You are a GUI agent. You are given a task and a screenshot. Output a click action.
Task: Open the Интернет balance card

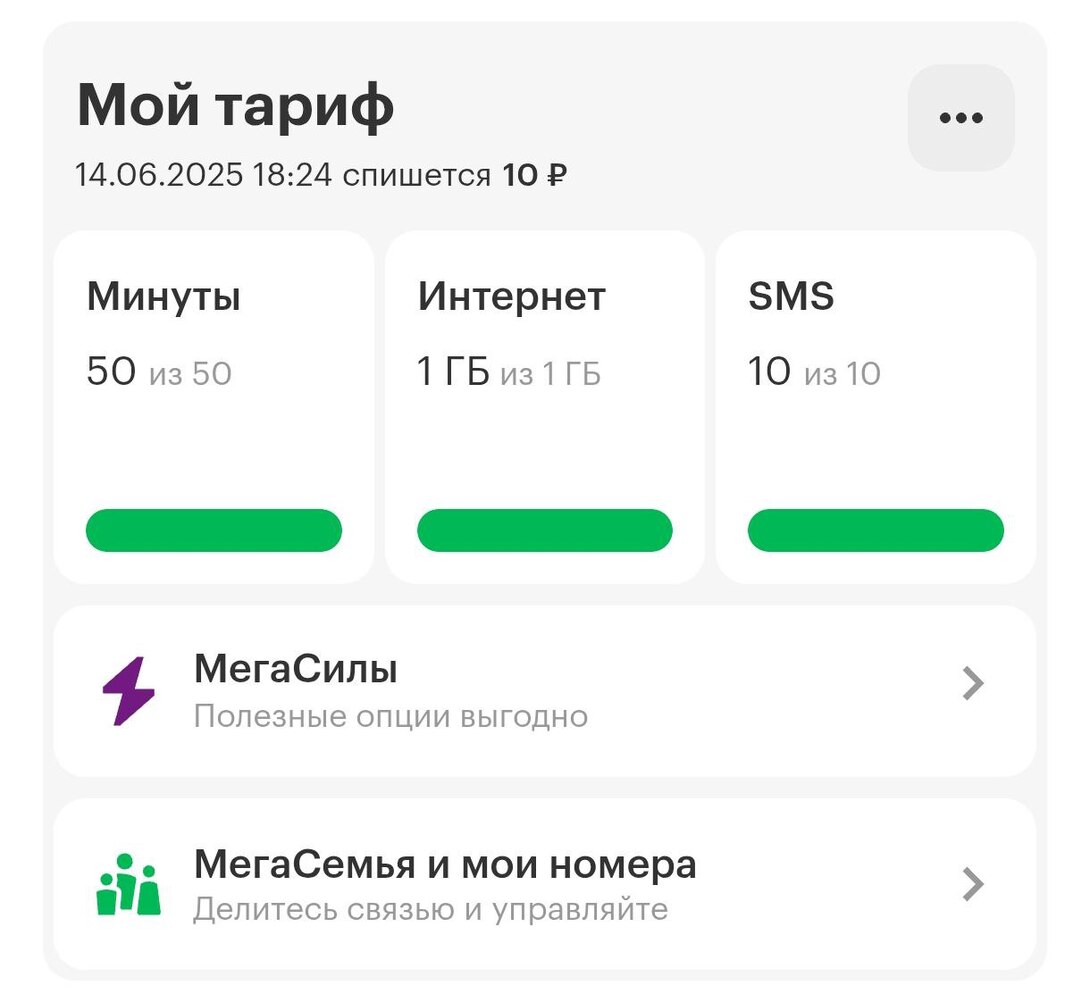pos(544,407)
